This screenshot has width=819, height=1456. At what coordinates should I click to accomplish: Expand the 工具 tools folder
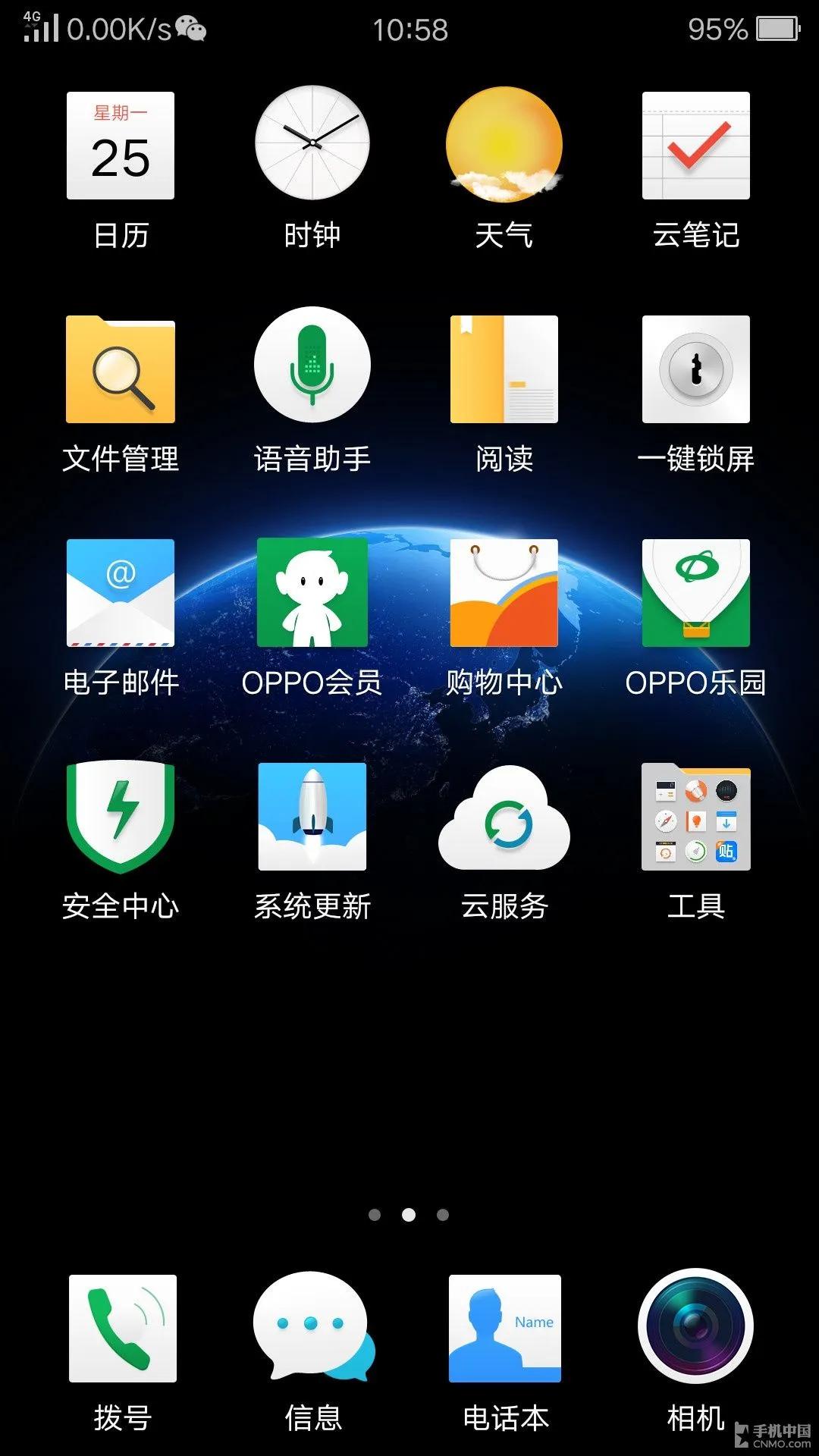(x=695, y=817)
